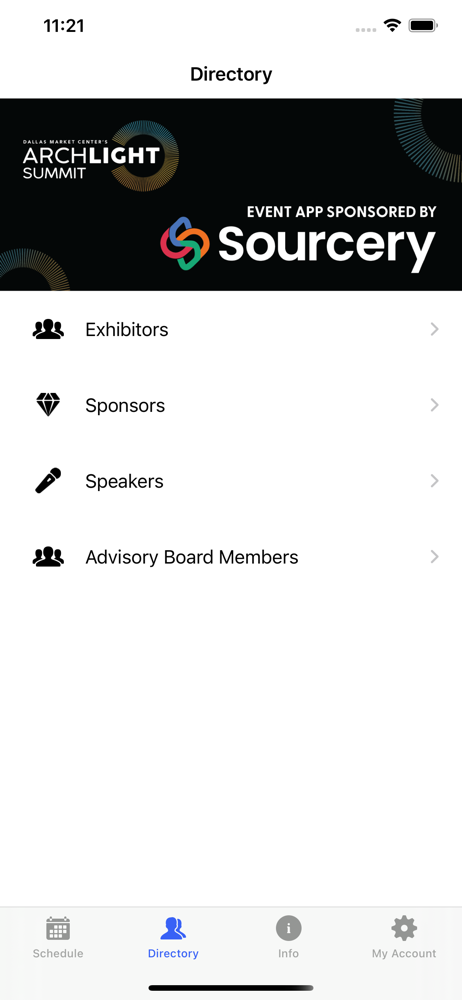462x1000 pixels.
Task: Open the Sponsors directory
Action: tap(231, 405)
